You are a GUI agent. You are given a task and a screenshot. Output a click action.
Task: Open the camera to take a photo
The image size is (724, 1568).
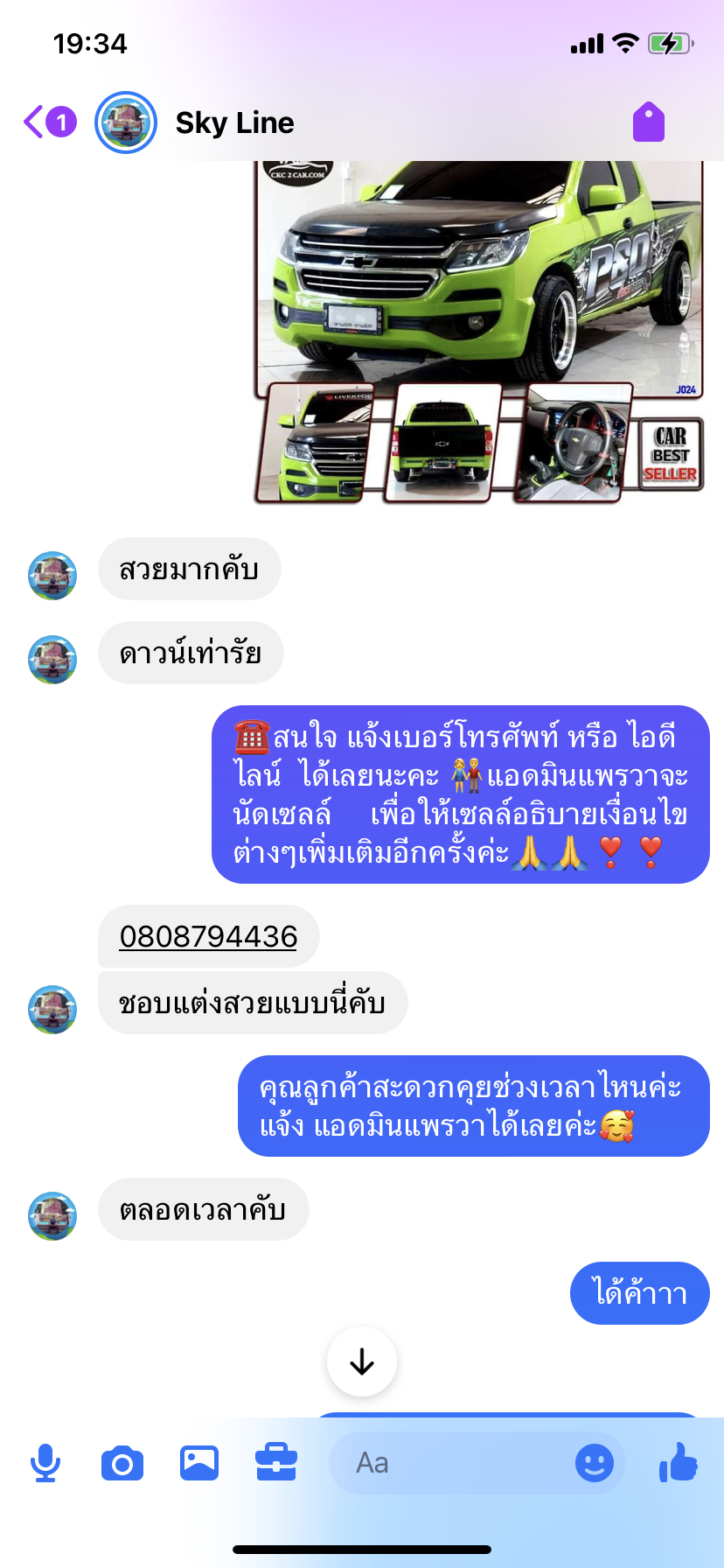[x=122, y=1463]
